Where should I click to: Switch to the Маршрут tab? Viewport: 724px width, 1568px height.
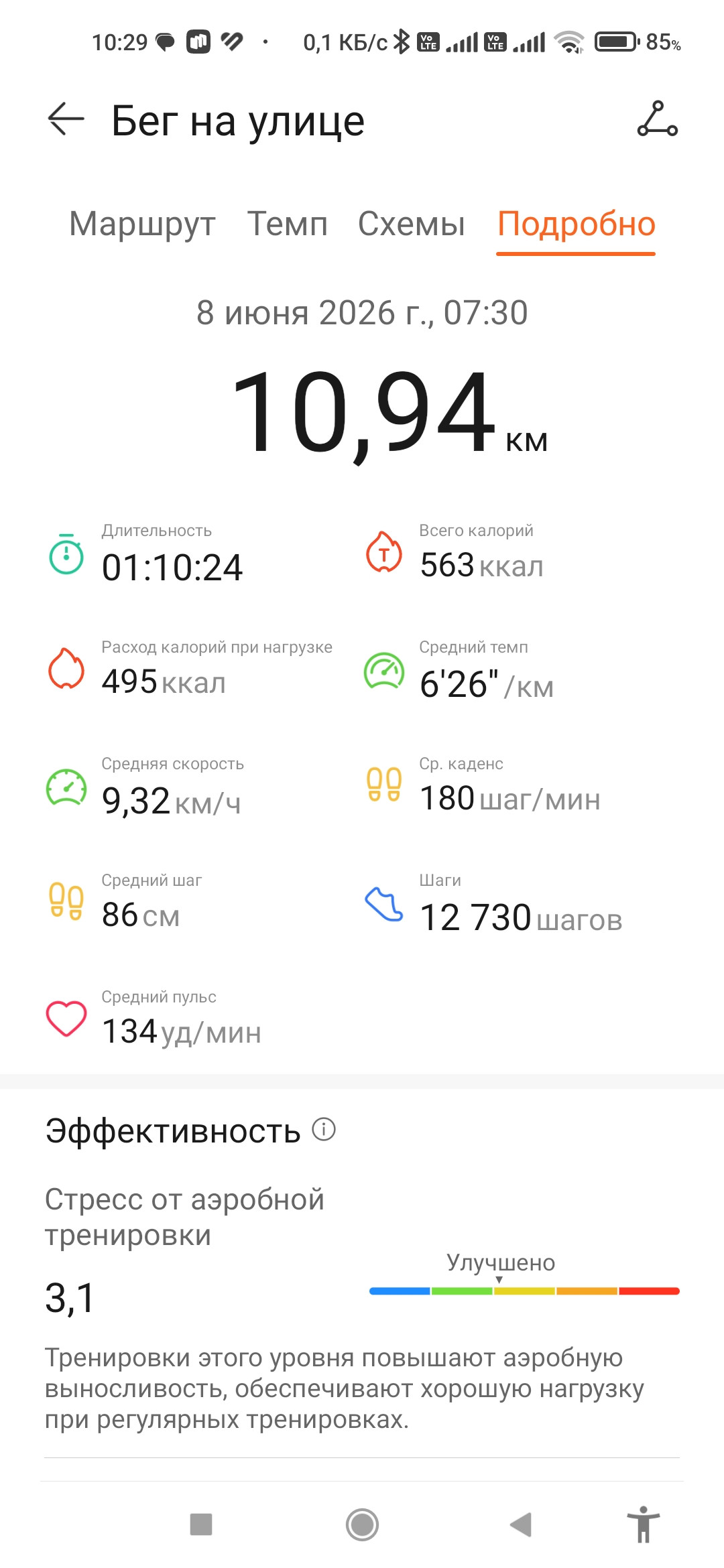(142, 224)
